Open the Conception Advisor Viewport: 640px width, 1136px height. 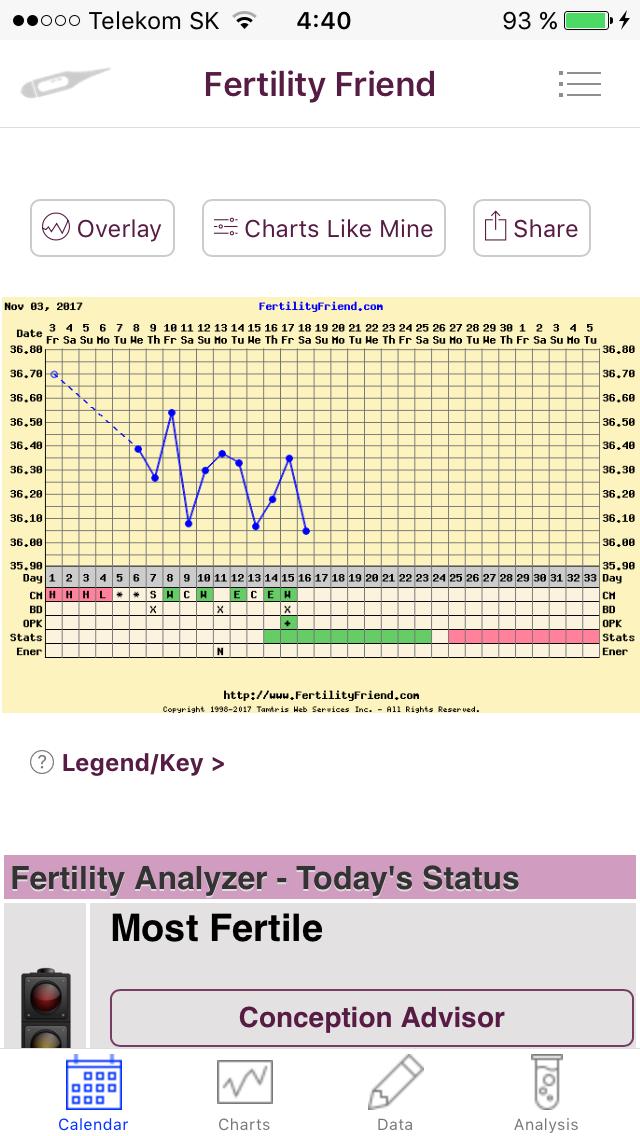pyautogui.click(x=371, y=1017)
